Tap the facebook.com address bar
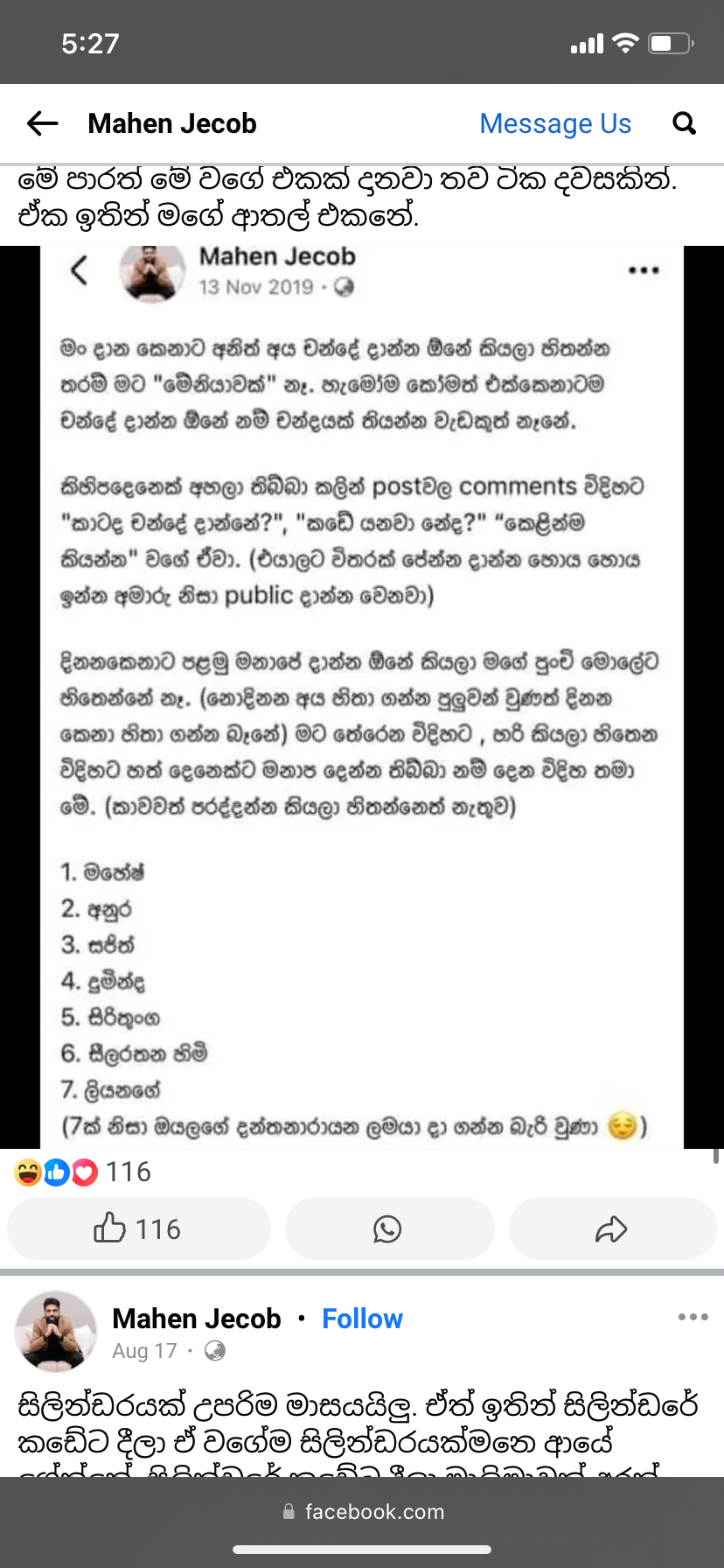The image size is (724, 1568). point(364,1511)
